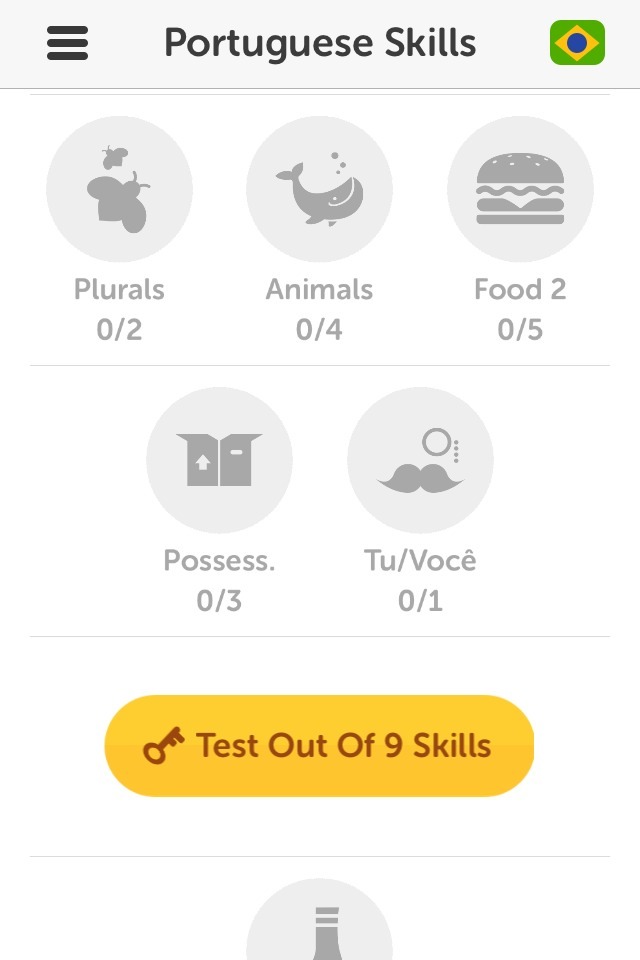This screenshot has width=640, height=960.
Task: Select the Food 2 skill
Action: [x=520, y=190]
